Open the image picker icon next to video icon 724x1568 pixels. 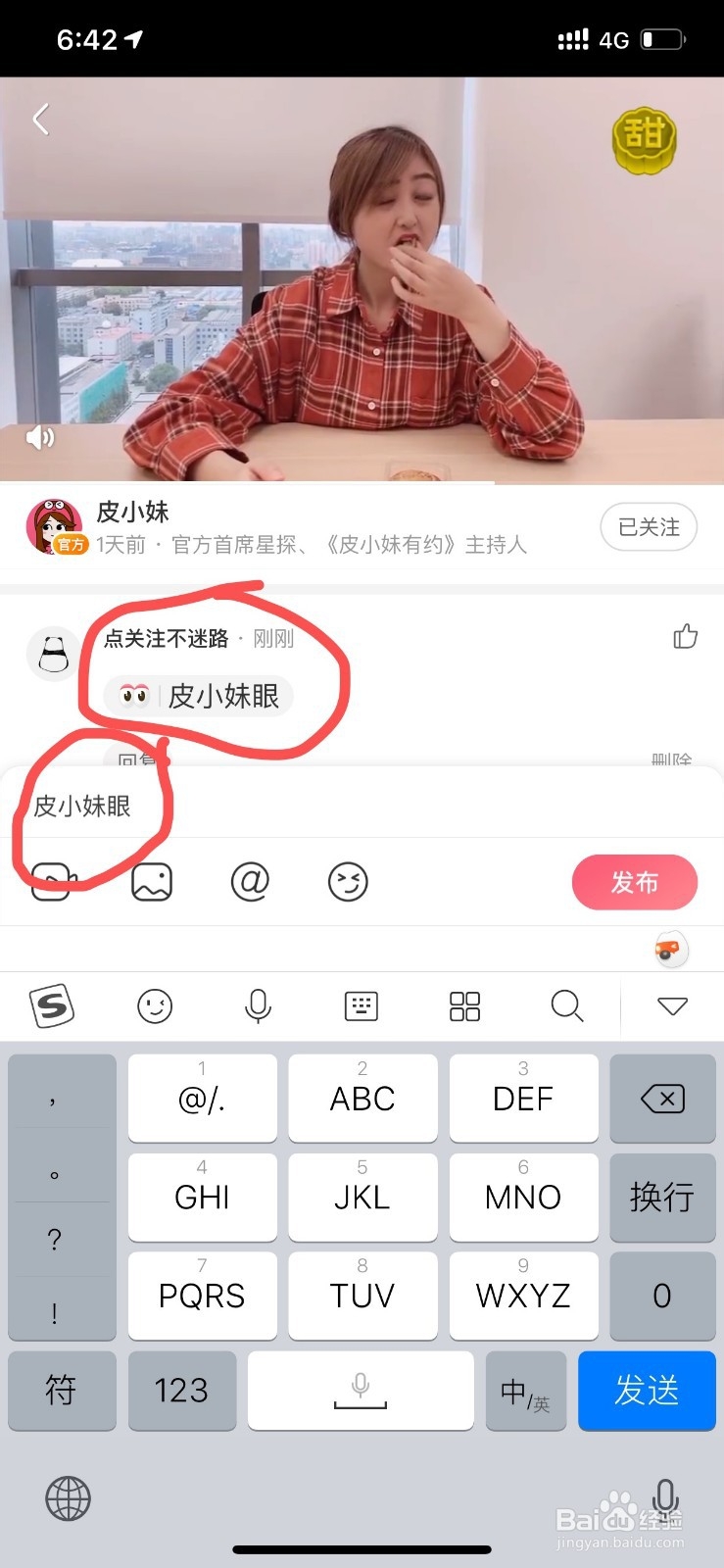click(x=152, y=881)
